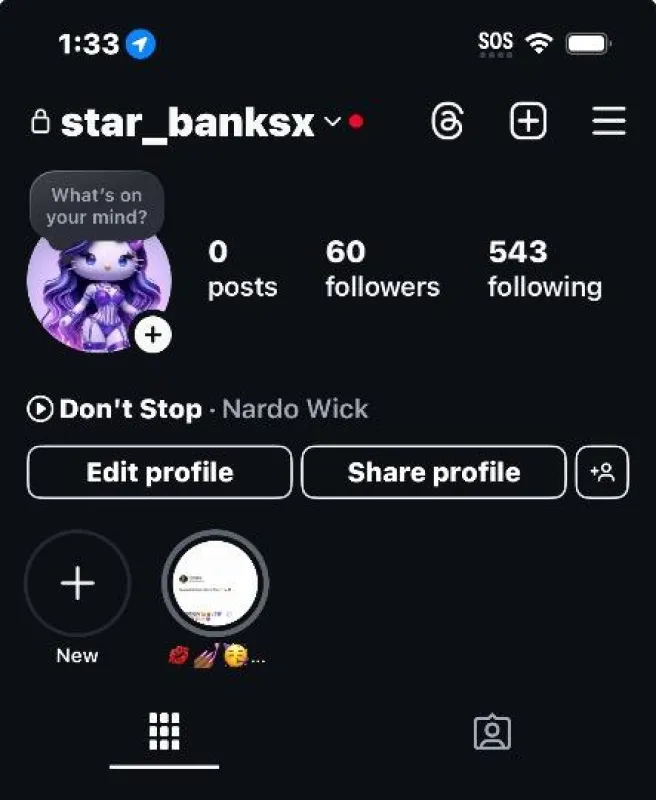
Task: Open the discover people button
Action: coord(602,472)
